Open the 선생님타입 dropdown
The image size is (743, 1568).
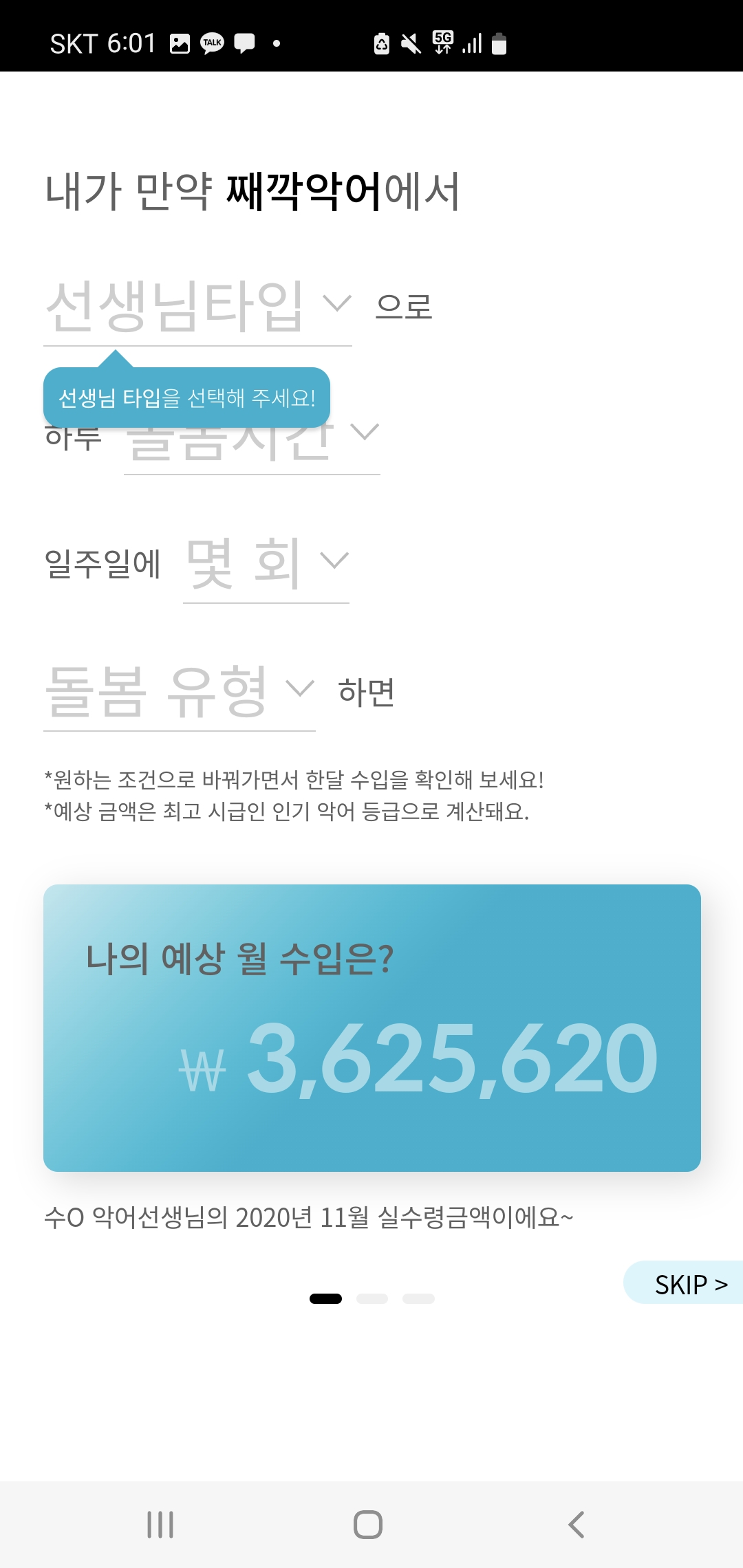pos(198,306)
